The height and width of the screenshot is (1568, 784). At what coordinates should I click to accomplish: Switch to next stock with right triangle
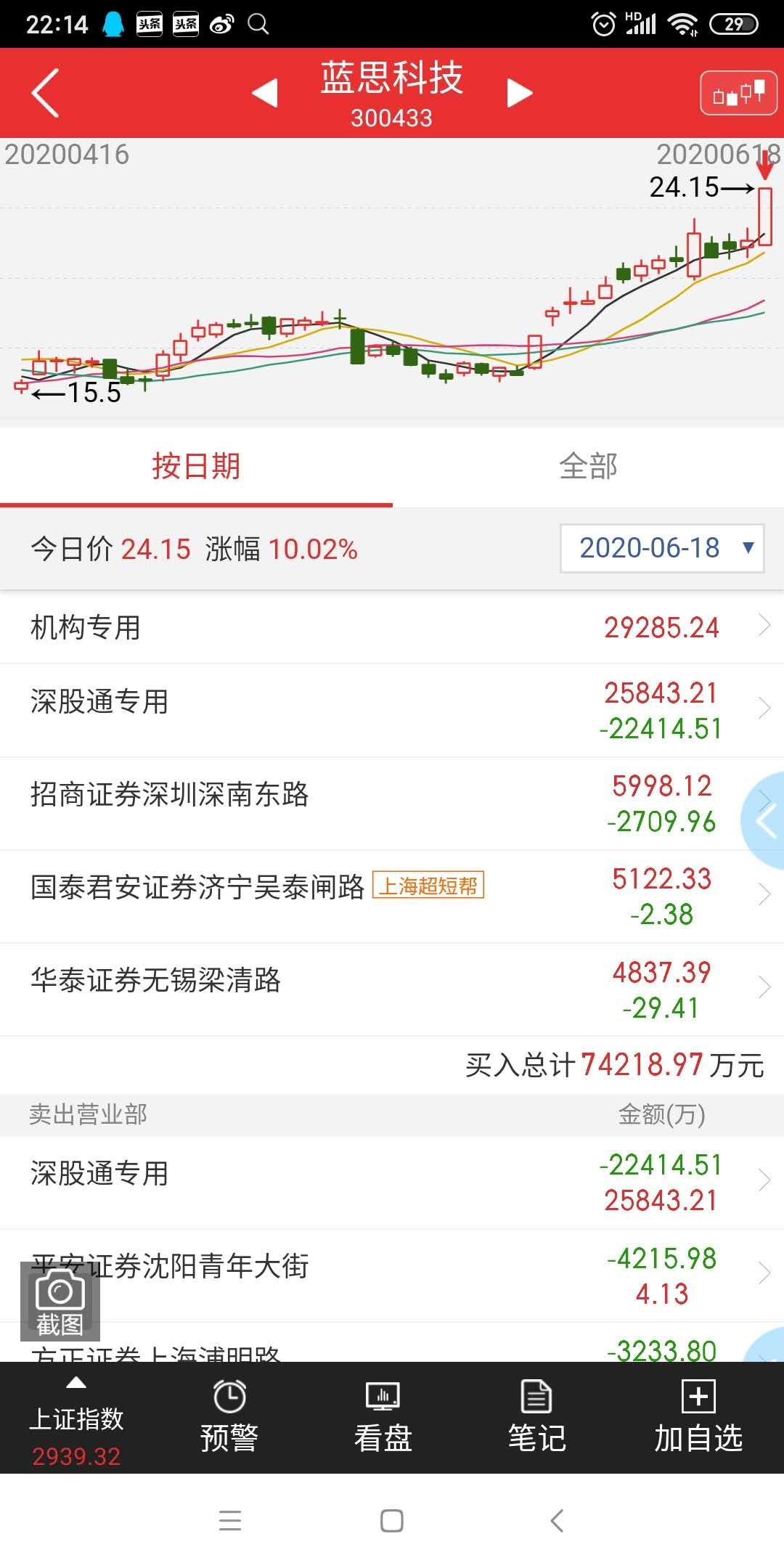[x=519, y=93]
